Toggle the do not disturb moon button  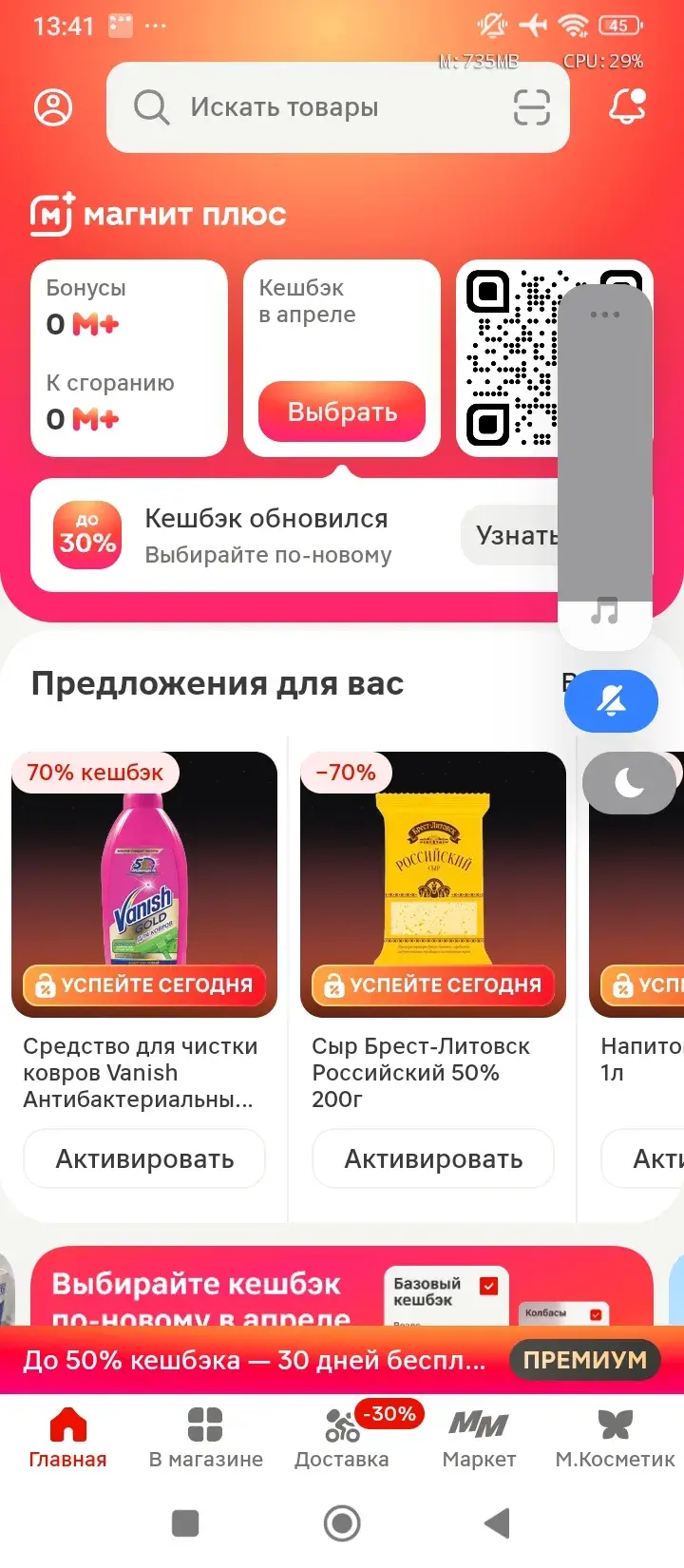[629, 783]
